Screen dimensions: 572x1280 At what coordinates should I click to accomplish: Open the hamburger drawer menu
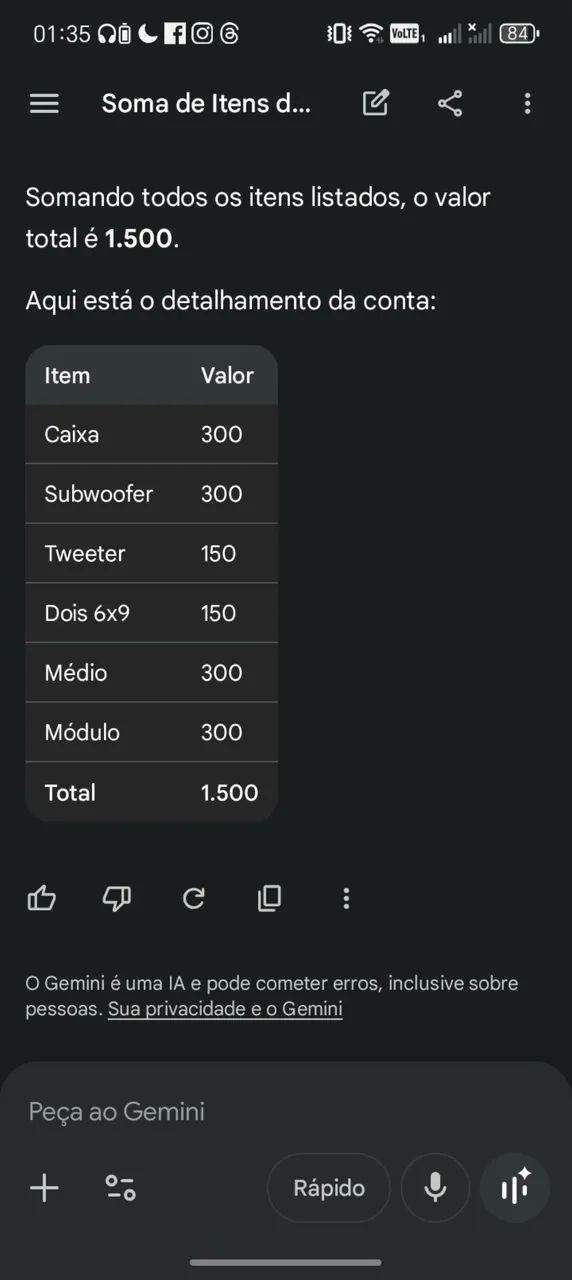coord(44,103)
